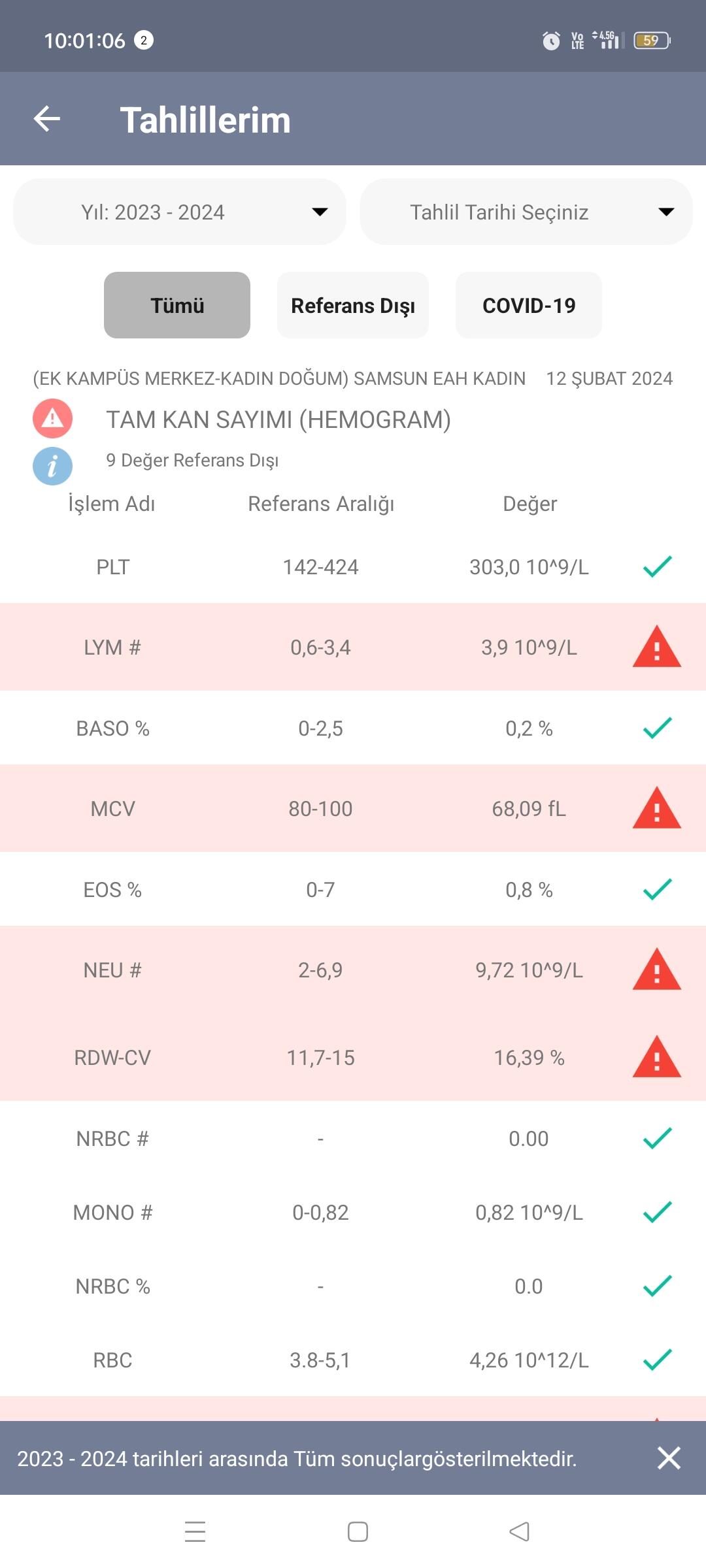Image resolution: width=706 pixels, height=1568 pixels.
Task: Dismiss the bottom results banner with X
Action: click(x=669, y=1458)
